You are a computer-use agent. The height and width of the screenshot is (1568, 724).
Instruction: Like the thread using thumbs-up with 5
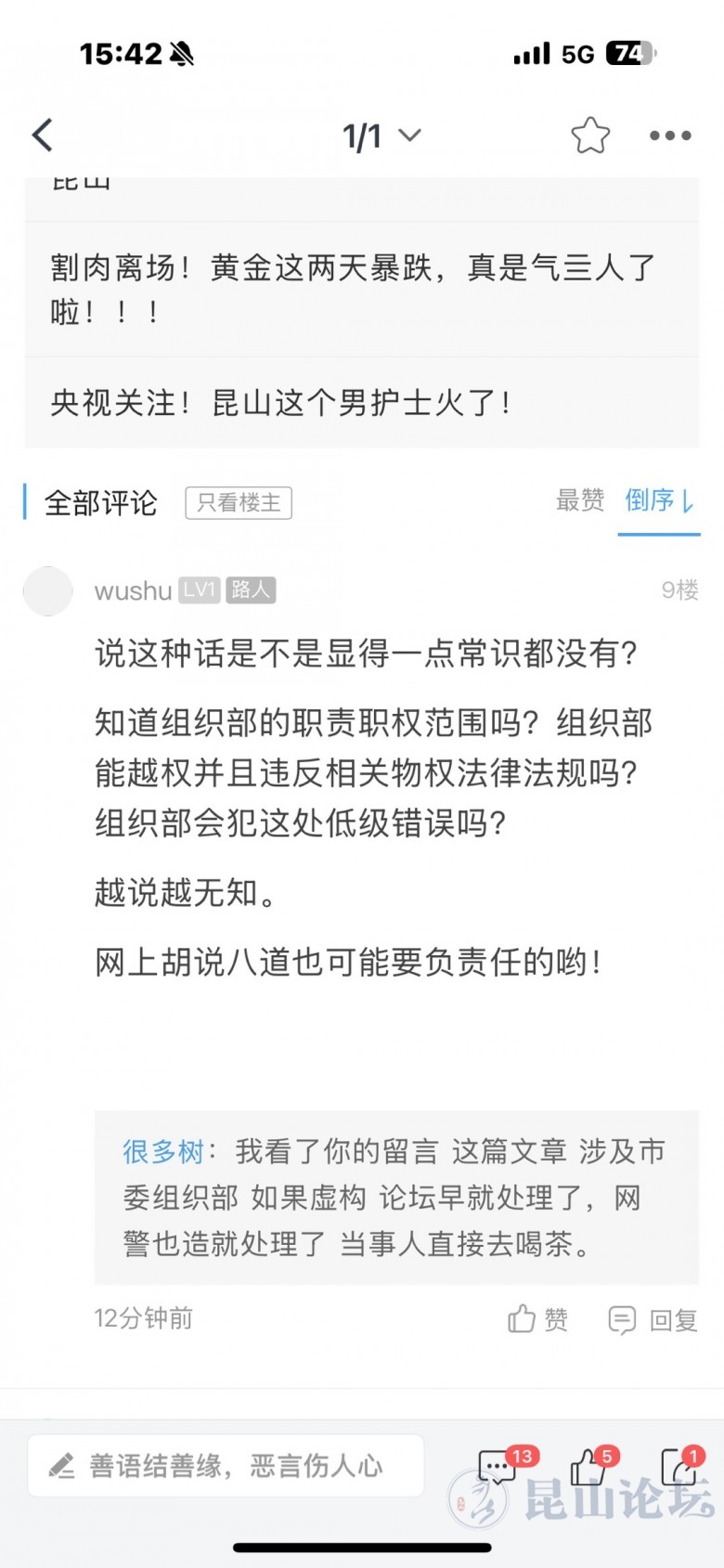click(x=588, y=1467)
